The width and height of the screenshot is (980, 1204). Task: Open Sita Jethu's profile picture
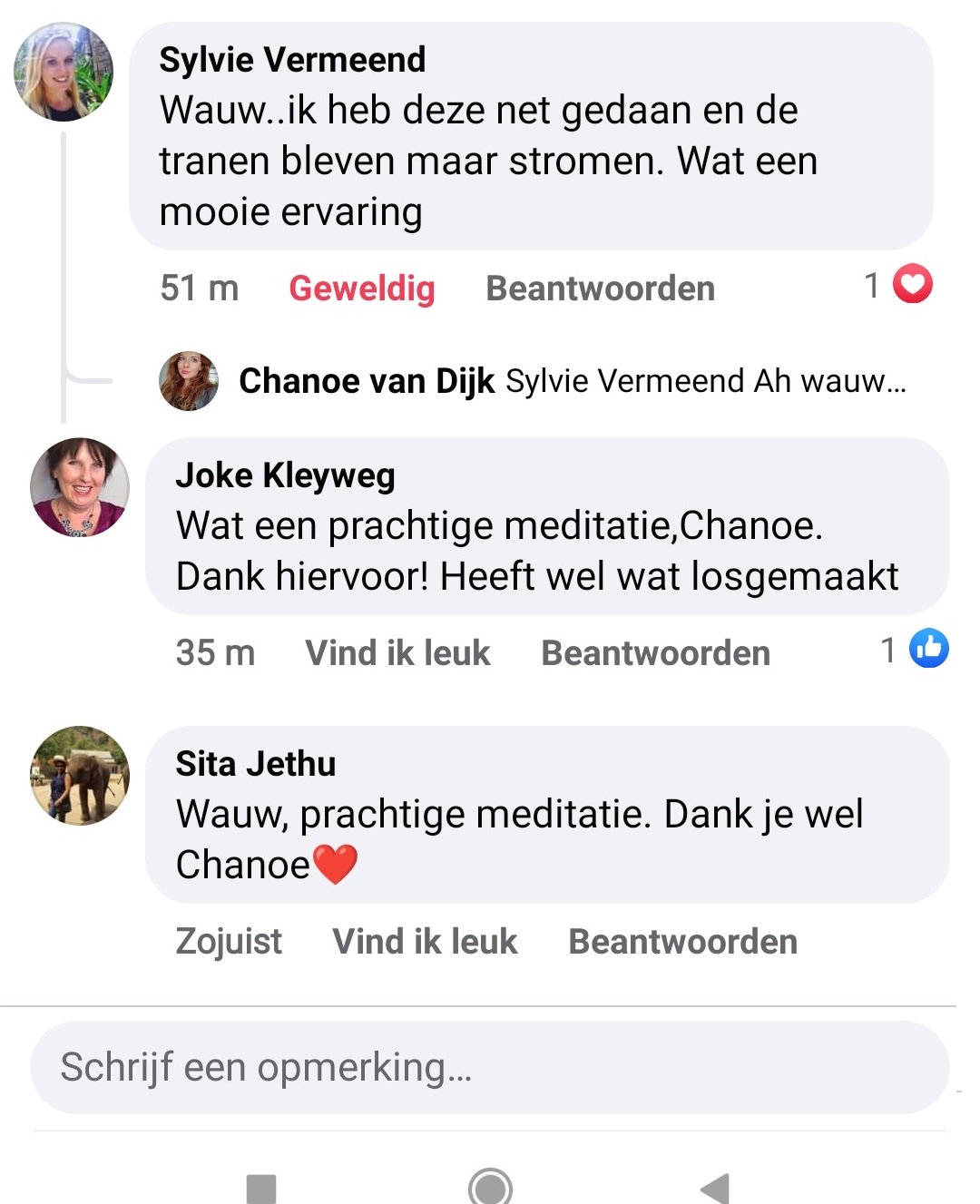coord(80,776)
